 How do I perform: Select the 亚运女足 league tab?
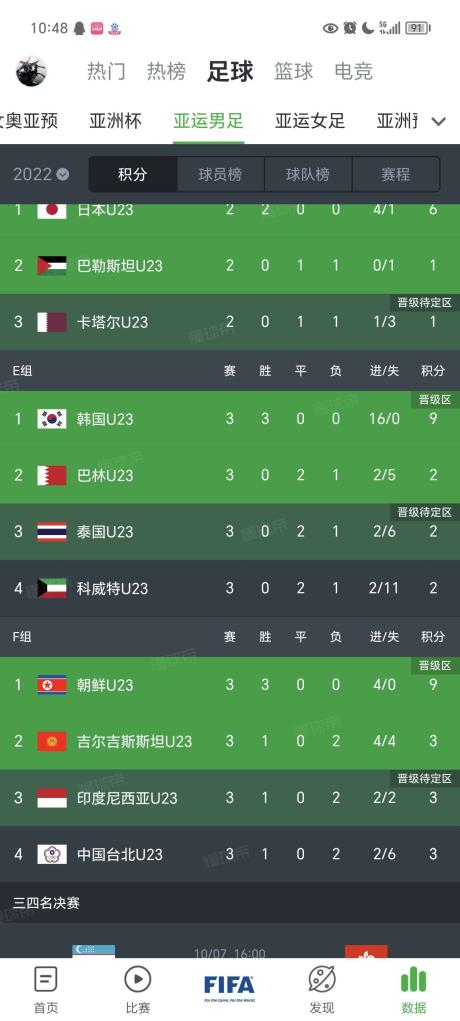click(310, 120)
